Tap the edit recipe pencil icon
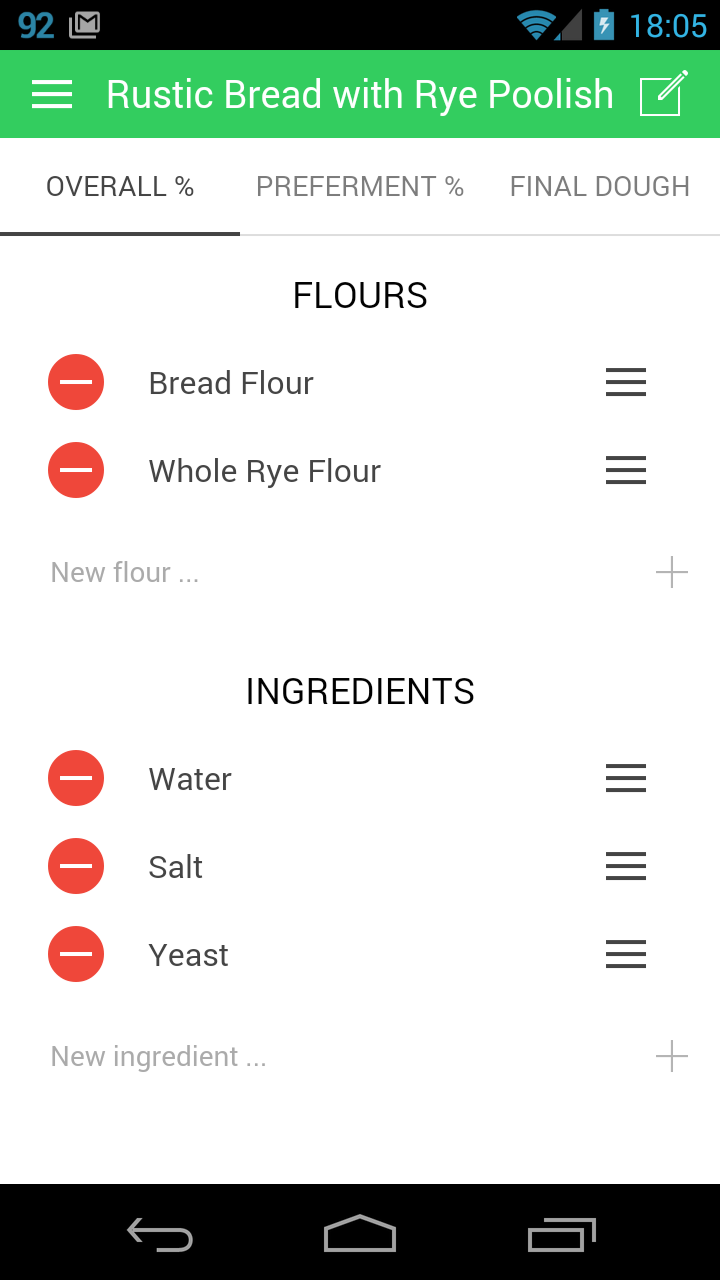 pos(664,94)
